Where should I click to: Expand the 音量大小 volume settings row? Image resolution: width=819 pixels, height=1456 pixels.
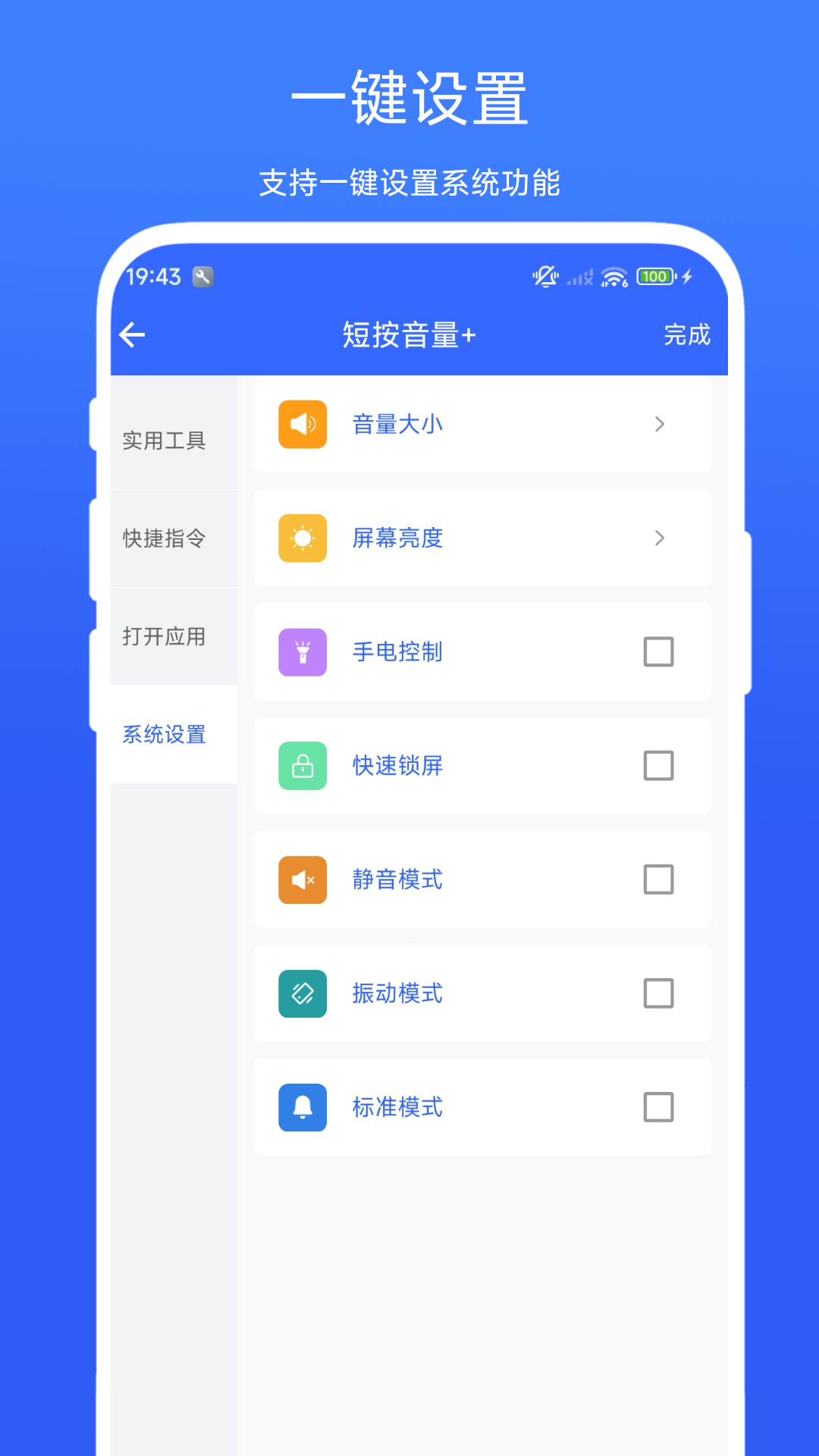point(660,425)
